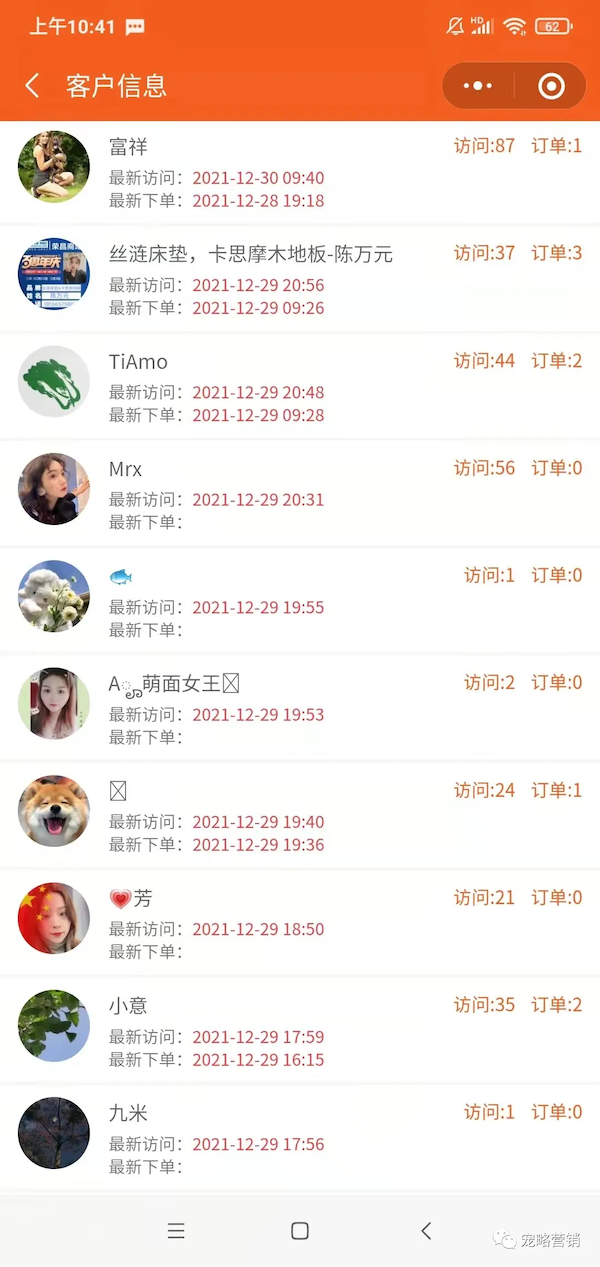
Task: Open the customer with the fish emoji name
Action: click(x=300, y=600)
